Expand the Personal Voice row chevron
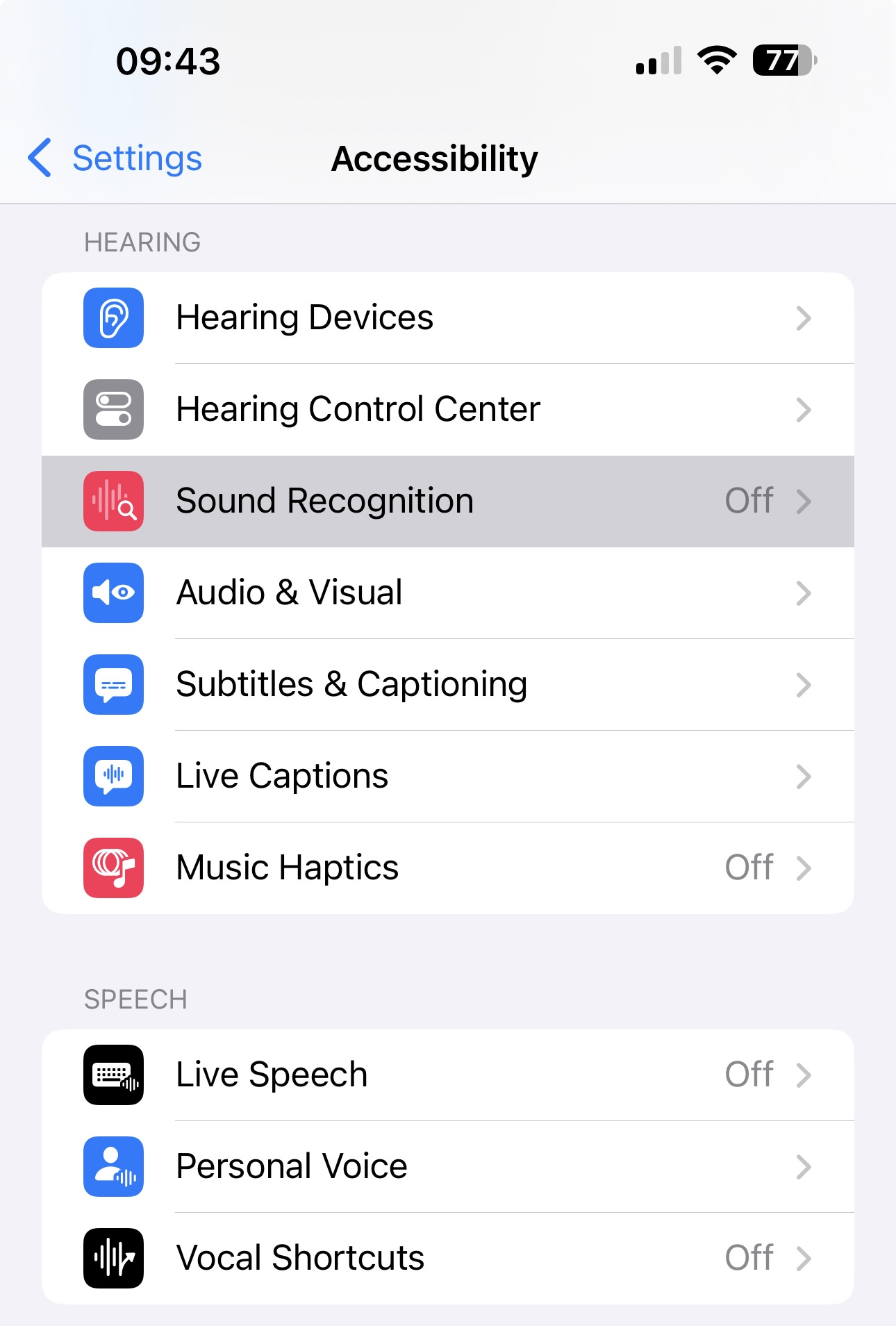896x1326 pixels. point(804,1167)
